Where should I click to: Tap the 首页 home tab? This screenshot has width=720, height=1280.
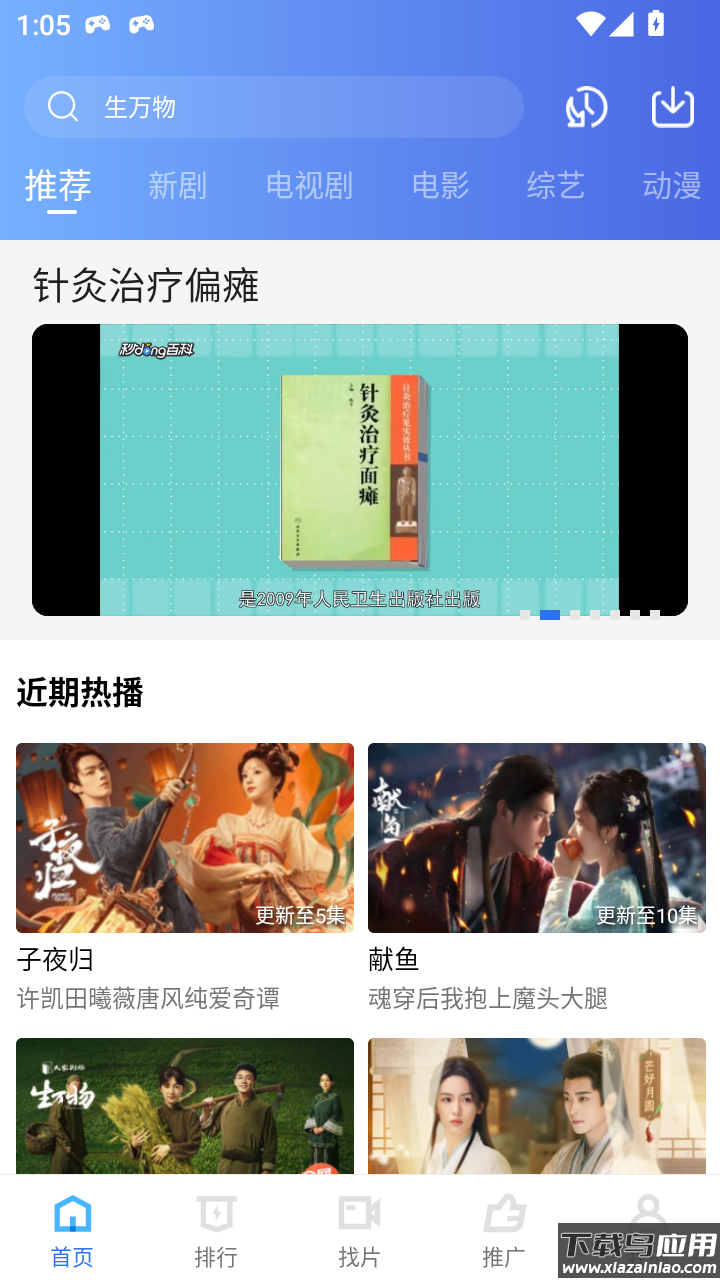pyautogui.click(x=72, y=1230)
